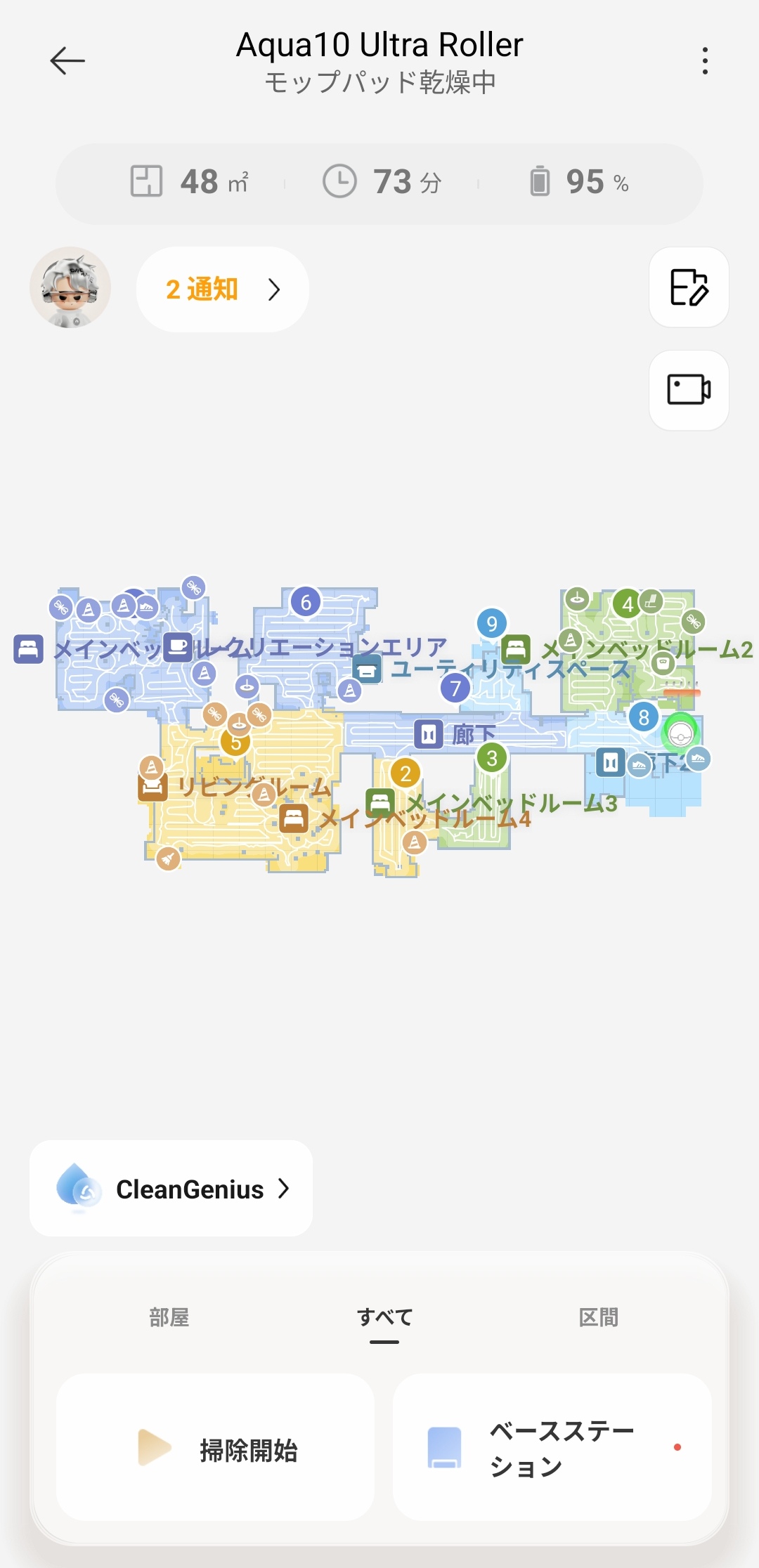
Task: Select room 2 on the map
Action: tap(406, 773)
